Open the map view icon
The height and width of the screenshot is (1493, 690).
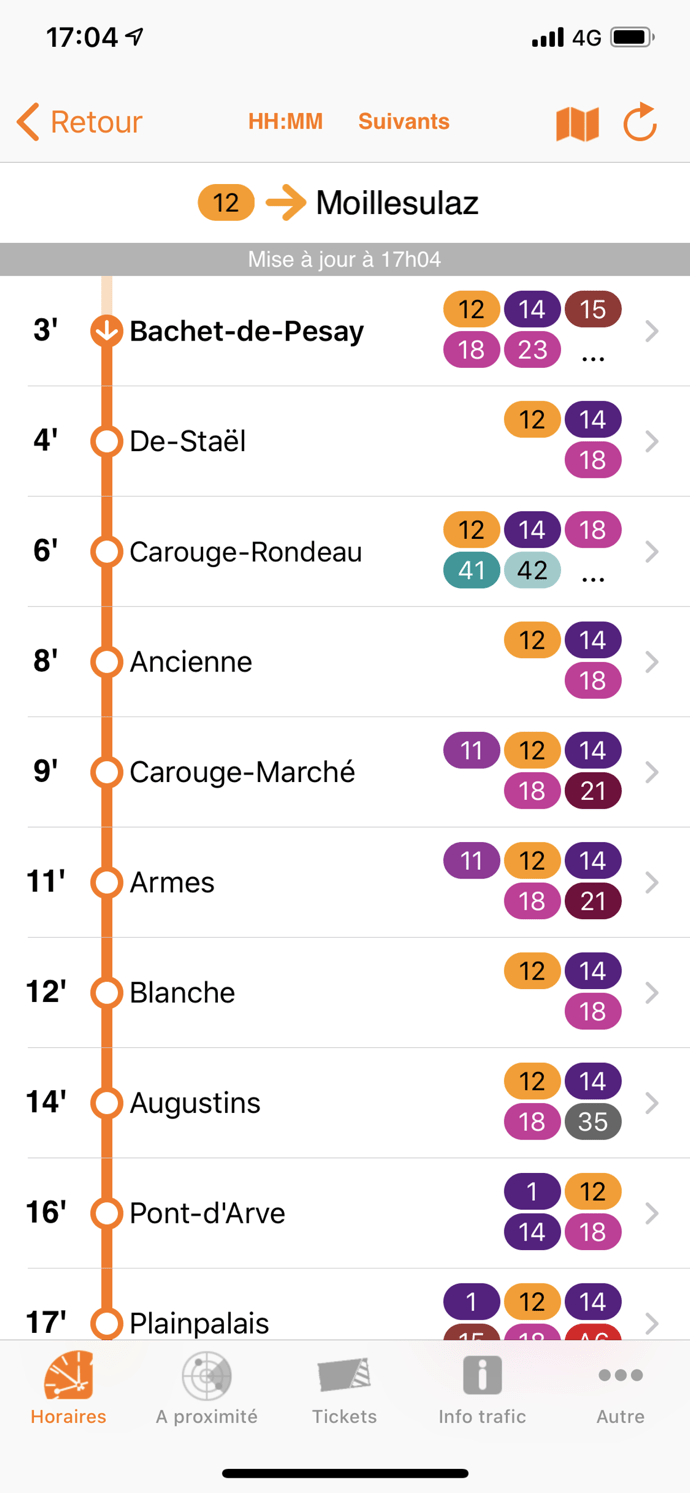[x=577, y=124]
